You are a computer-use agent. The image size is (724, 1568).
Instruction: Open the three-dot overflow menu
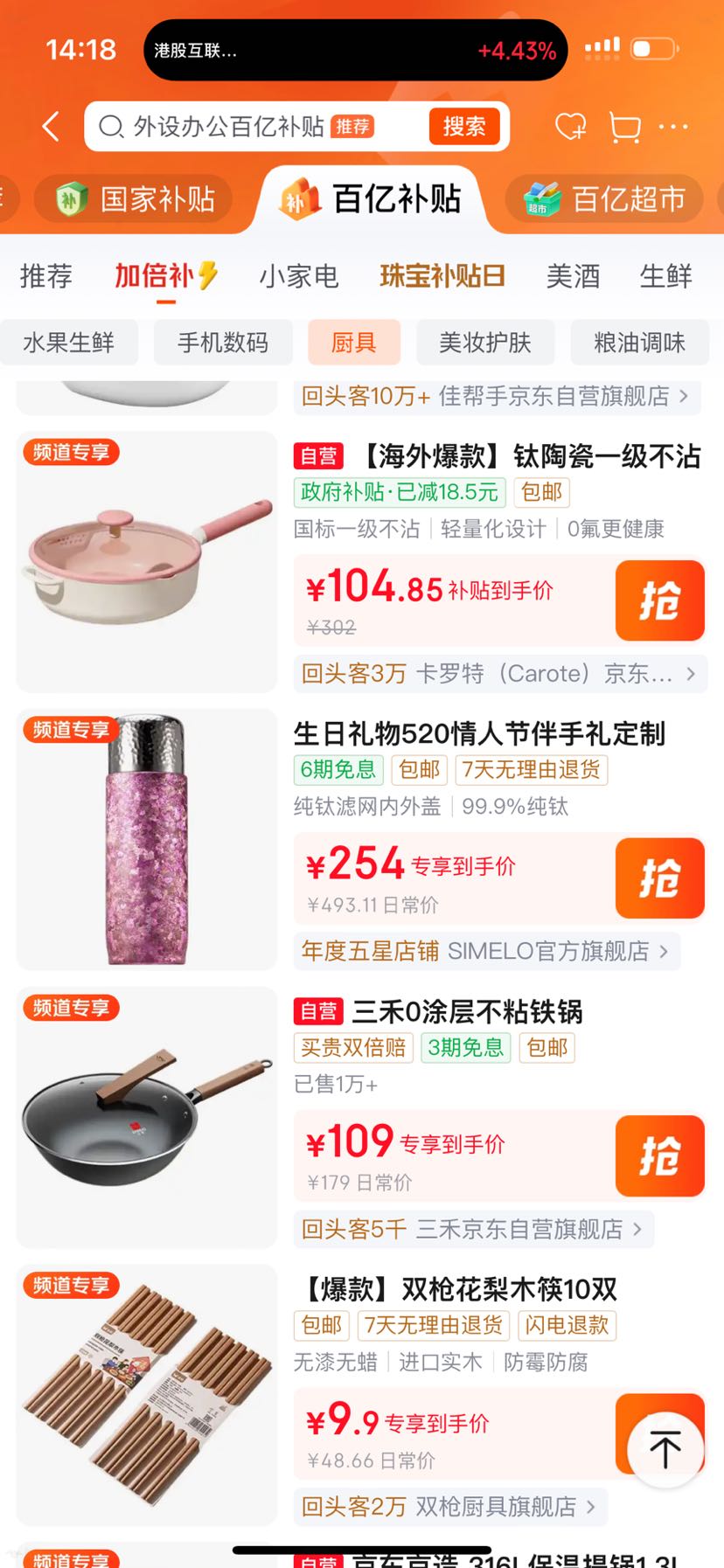(x=673, y=127)
